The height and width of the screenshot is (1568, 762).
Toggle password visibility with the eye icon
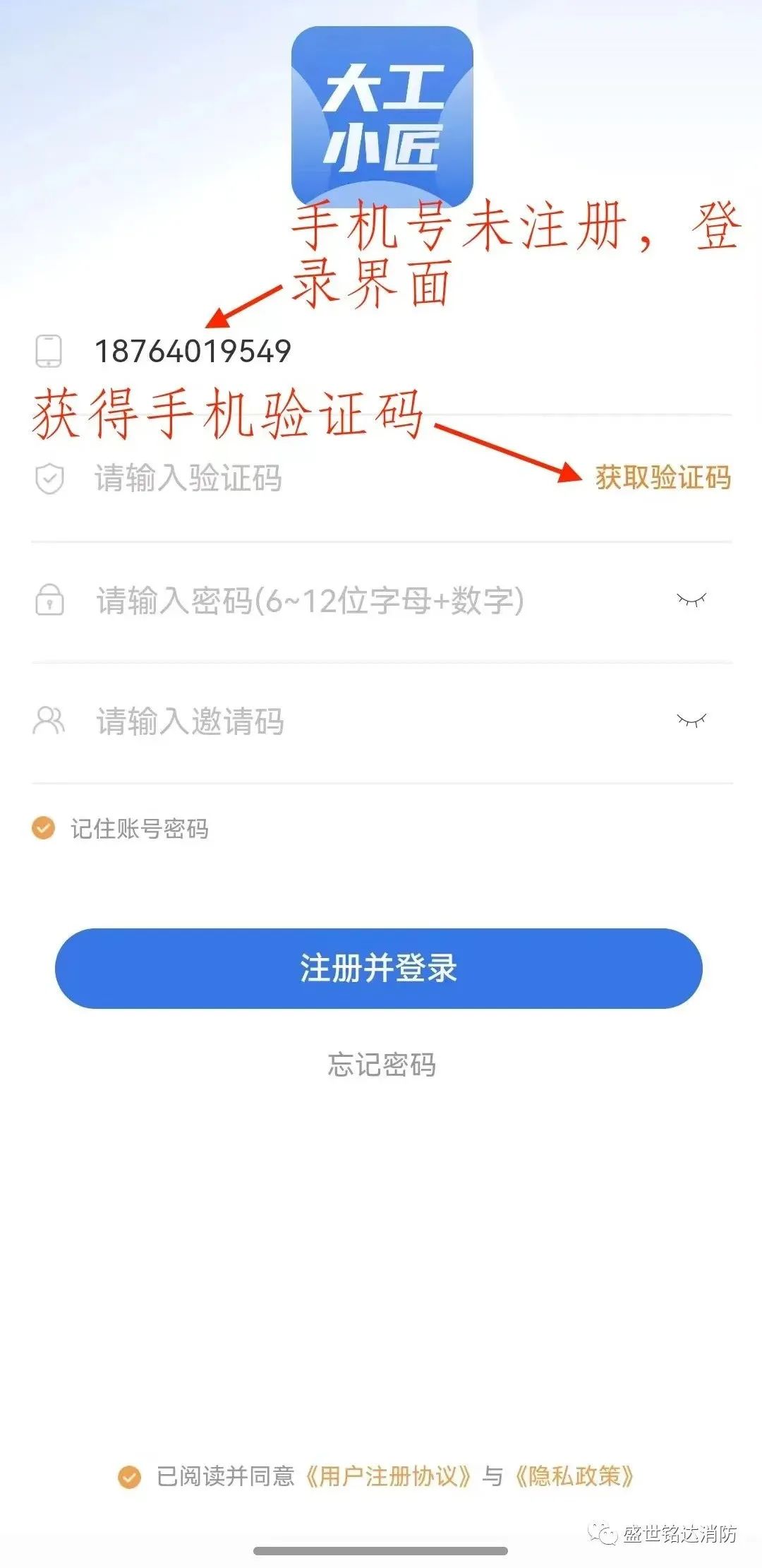coord(691,601)
